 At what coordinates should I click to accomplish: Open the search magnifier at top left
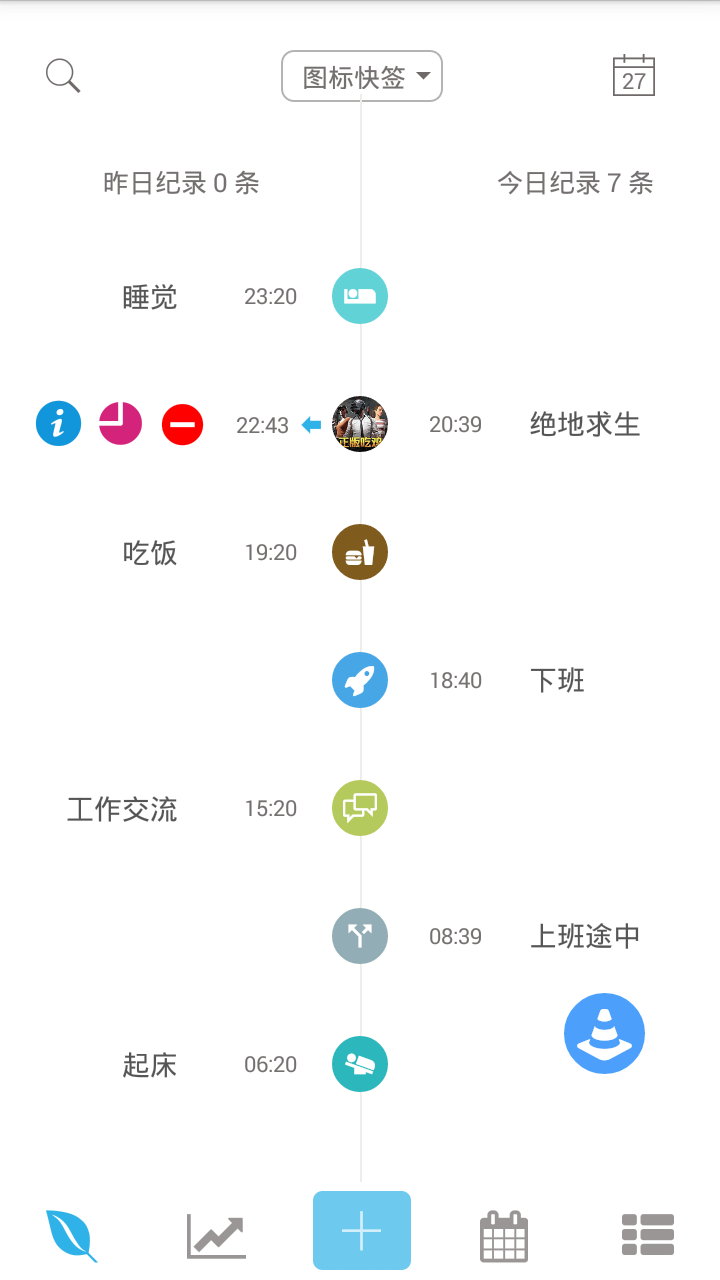pos(63,75)
